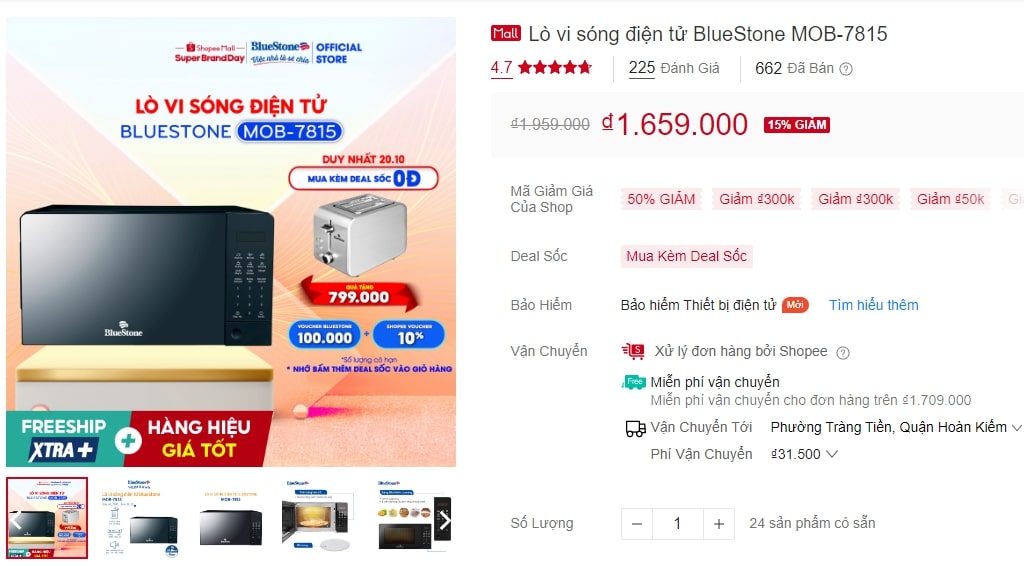Screen dimensions: 1024x566
Task: Select the second product thumbnail
Action: coord(139,519)
